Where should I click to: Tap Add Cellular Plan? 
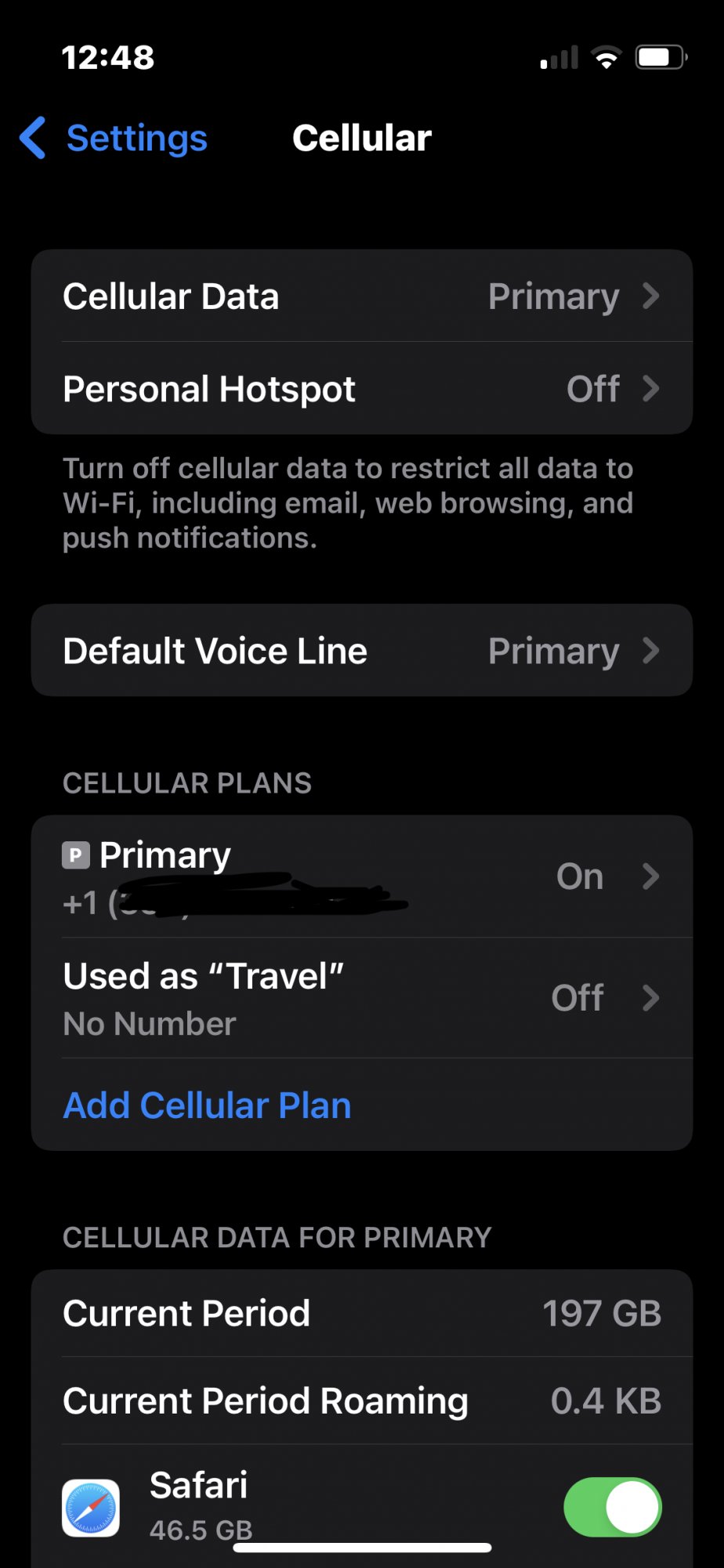tap(208, 1105)
